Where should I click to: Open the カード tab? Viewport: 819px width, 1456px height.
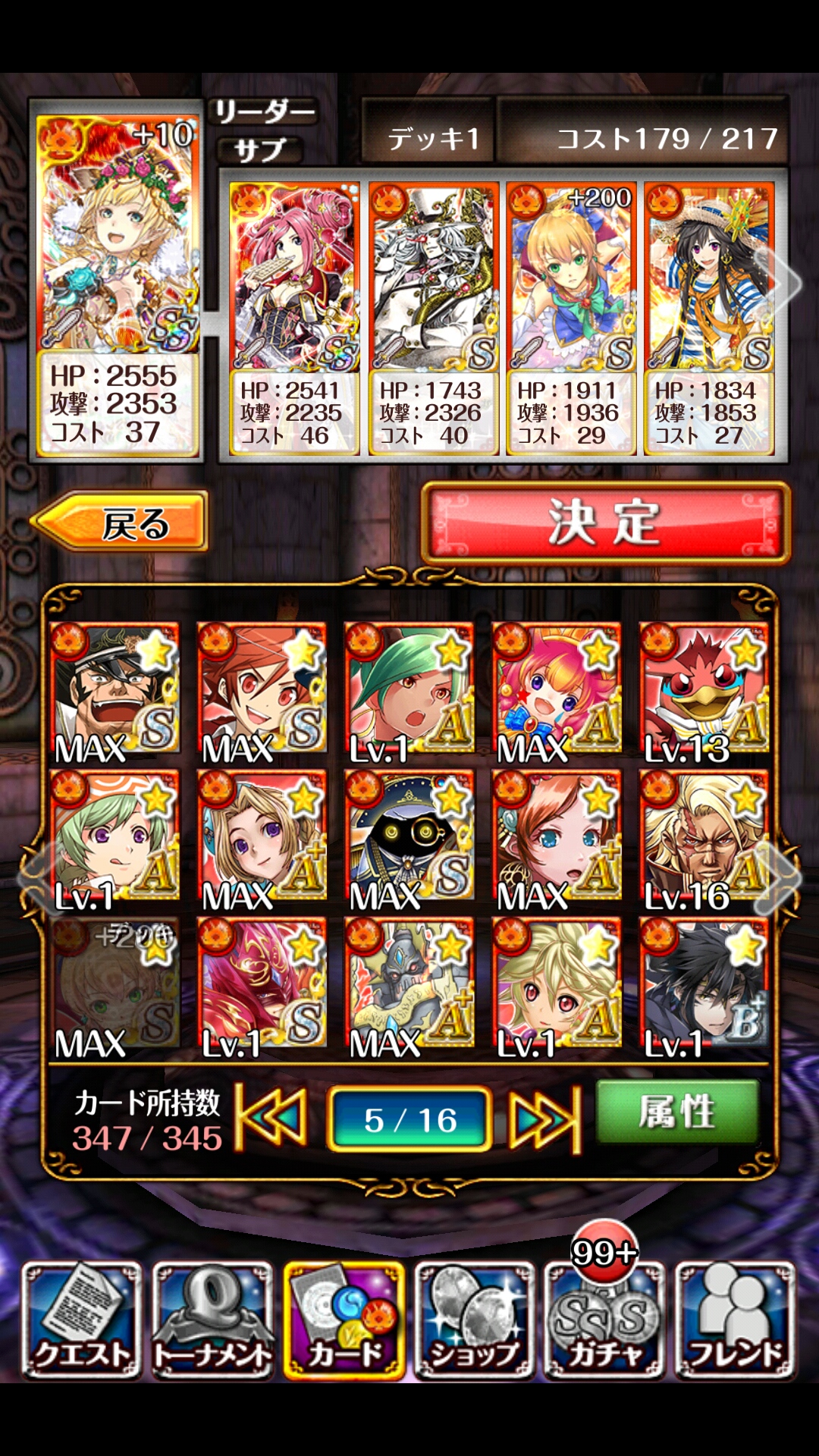click(x=344, y=1320)
